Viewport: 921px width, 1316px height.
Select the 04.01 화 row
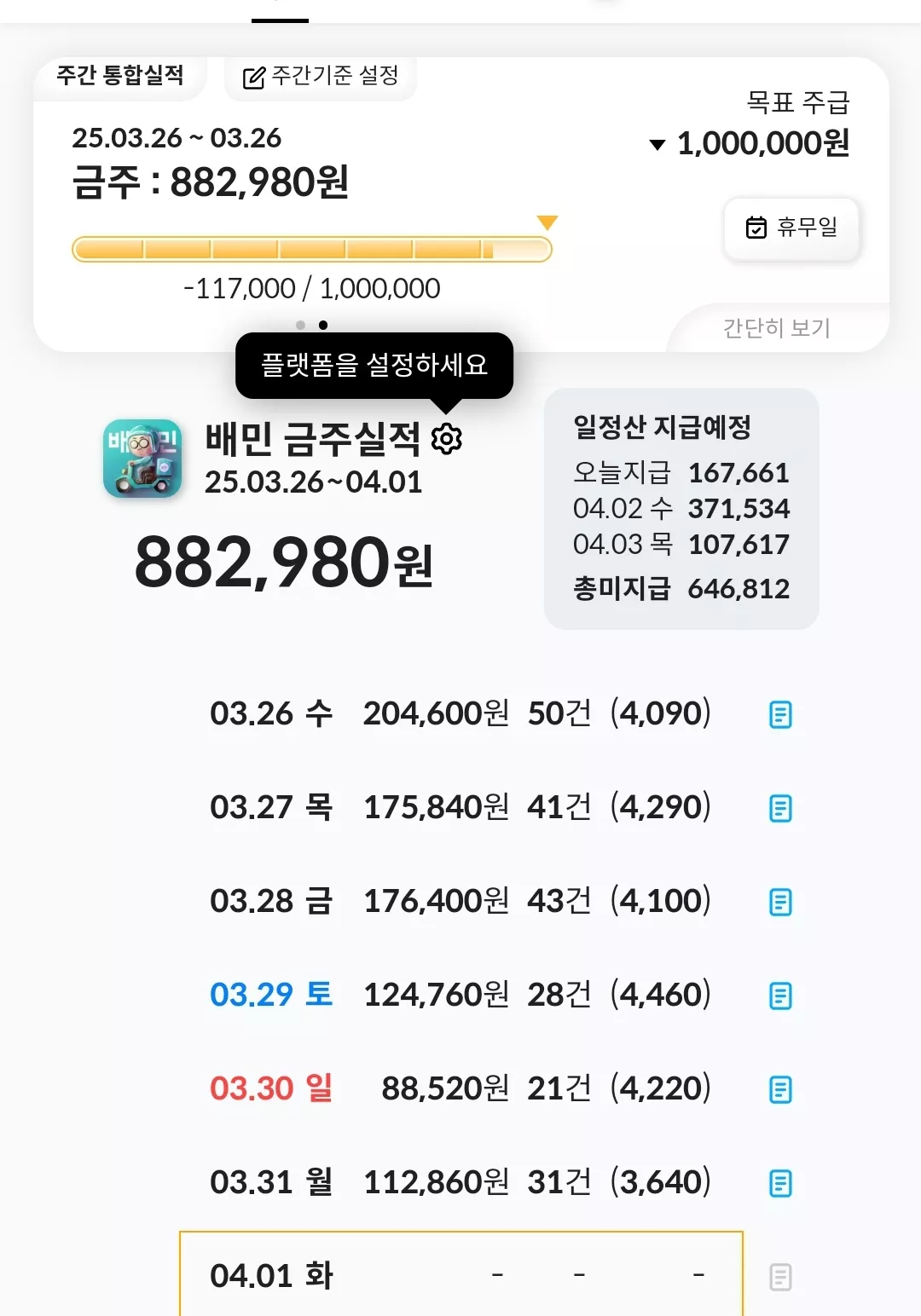point(461,1274)
